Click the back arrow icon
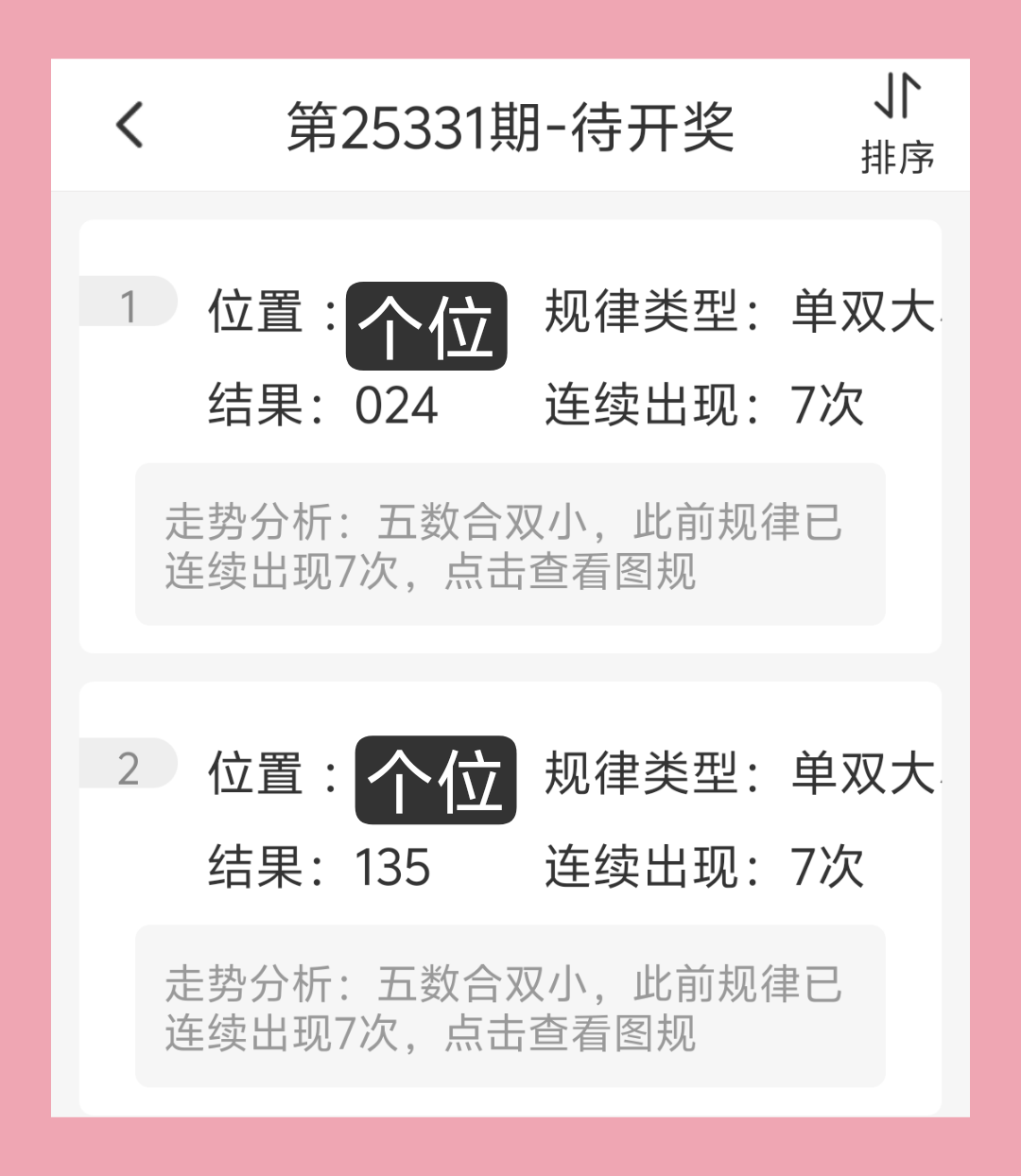 130,124
